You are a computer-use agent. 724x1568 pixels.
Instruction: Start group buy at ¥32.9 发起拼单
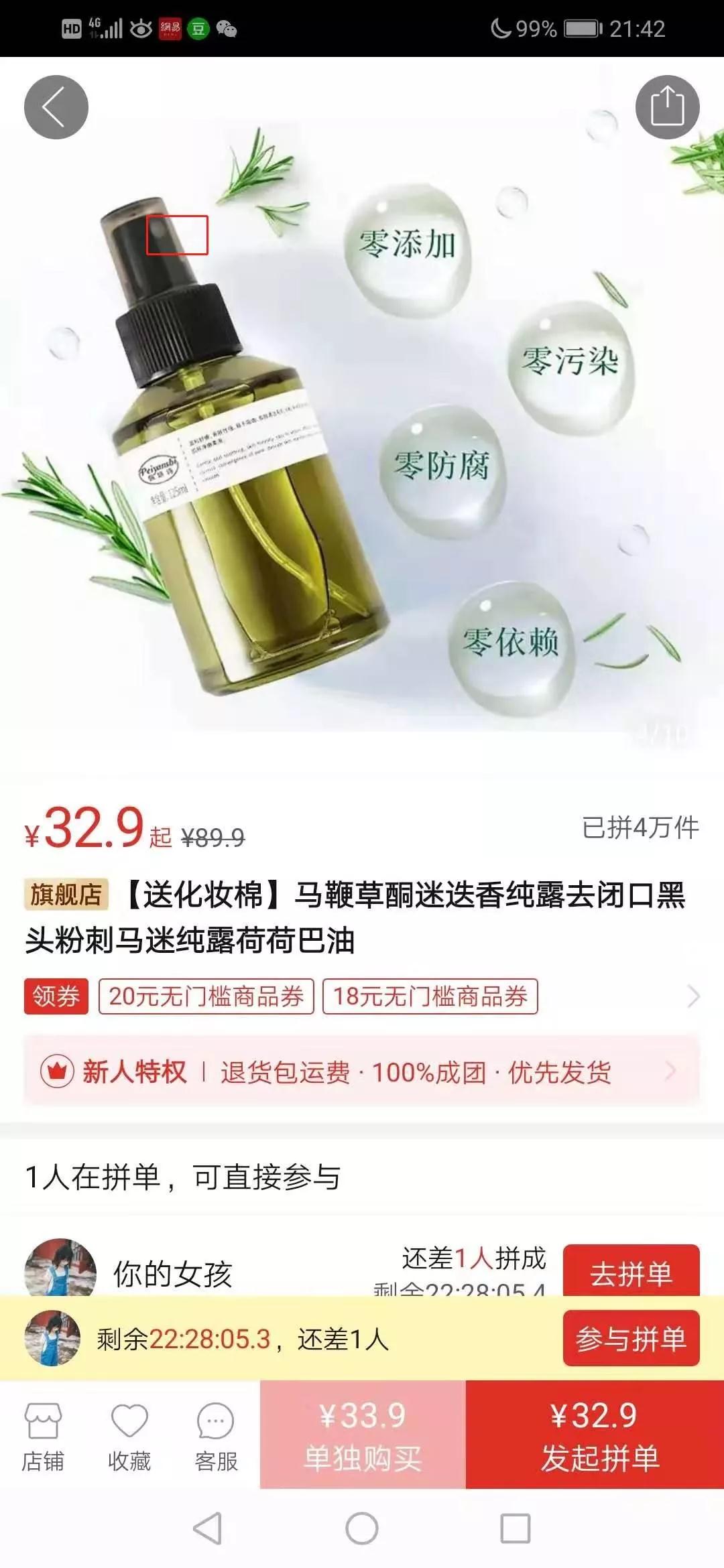[595, 1435]
